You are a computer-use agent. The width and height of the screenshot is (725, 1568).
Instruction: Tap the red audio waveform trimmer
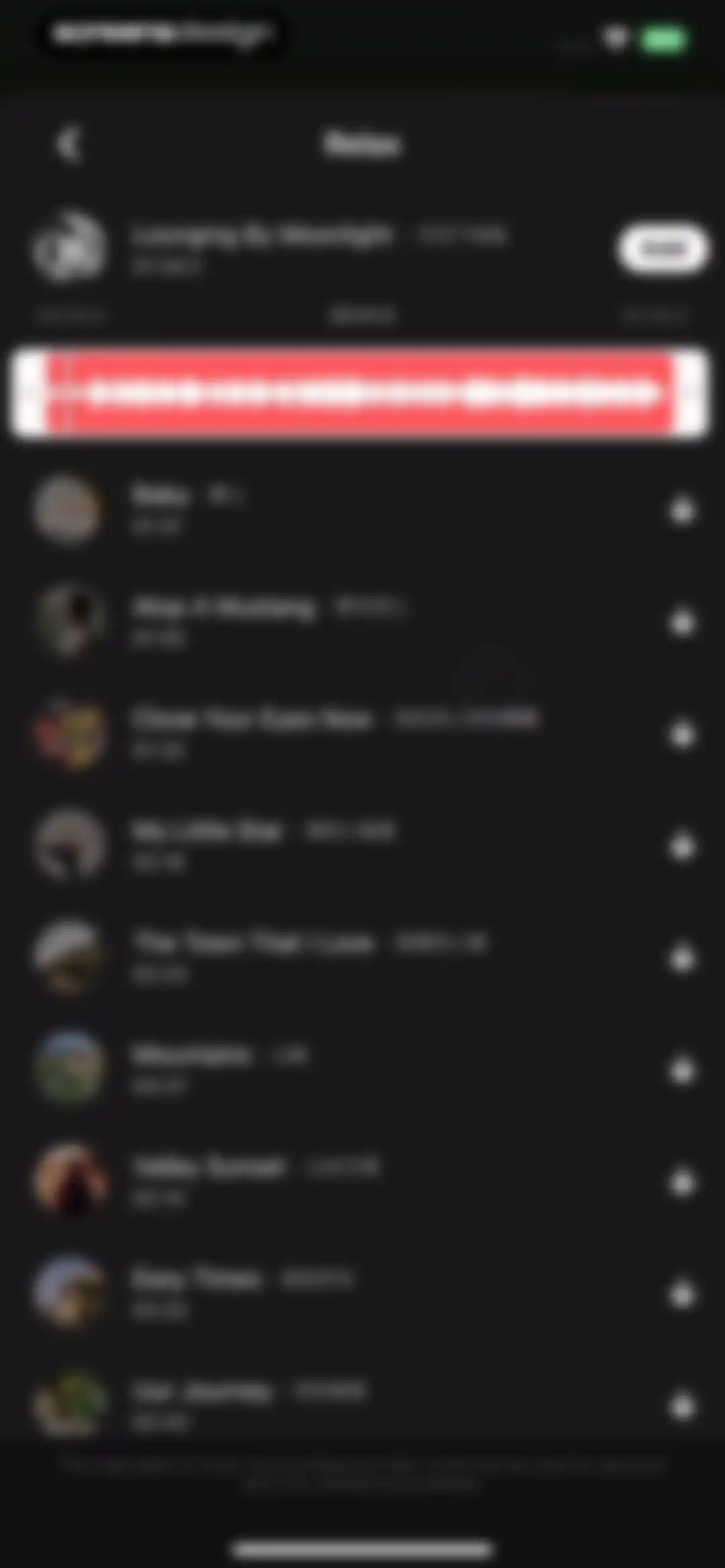pyautogui.click(x=360, y=393)
